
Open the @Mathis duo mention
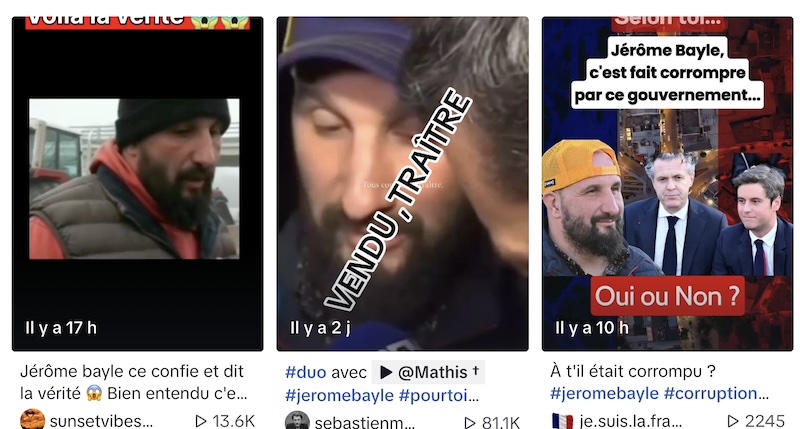coord(428,372)
